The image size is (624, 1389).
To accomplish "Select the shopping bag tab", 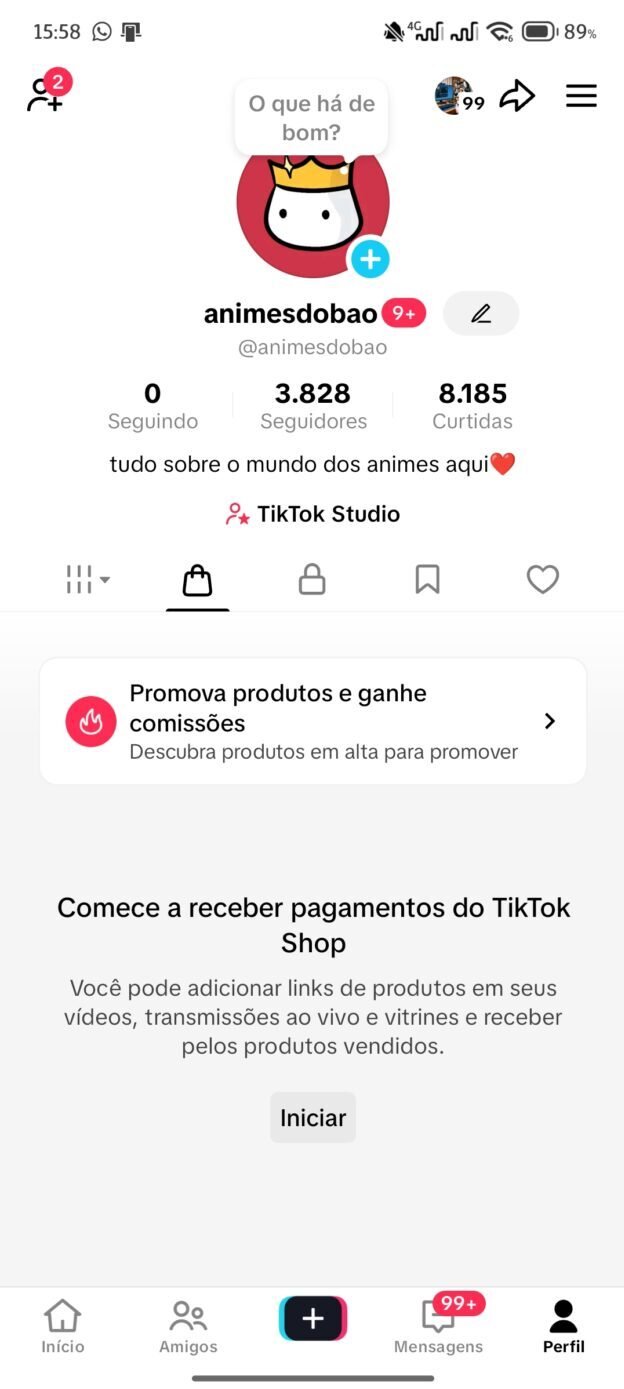I will click(197, 580).
